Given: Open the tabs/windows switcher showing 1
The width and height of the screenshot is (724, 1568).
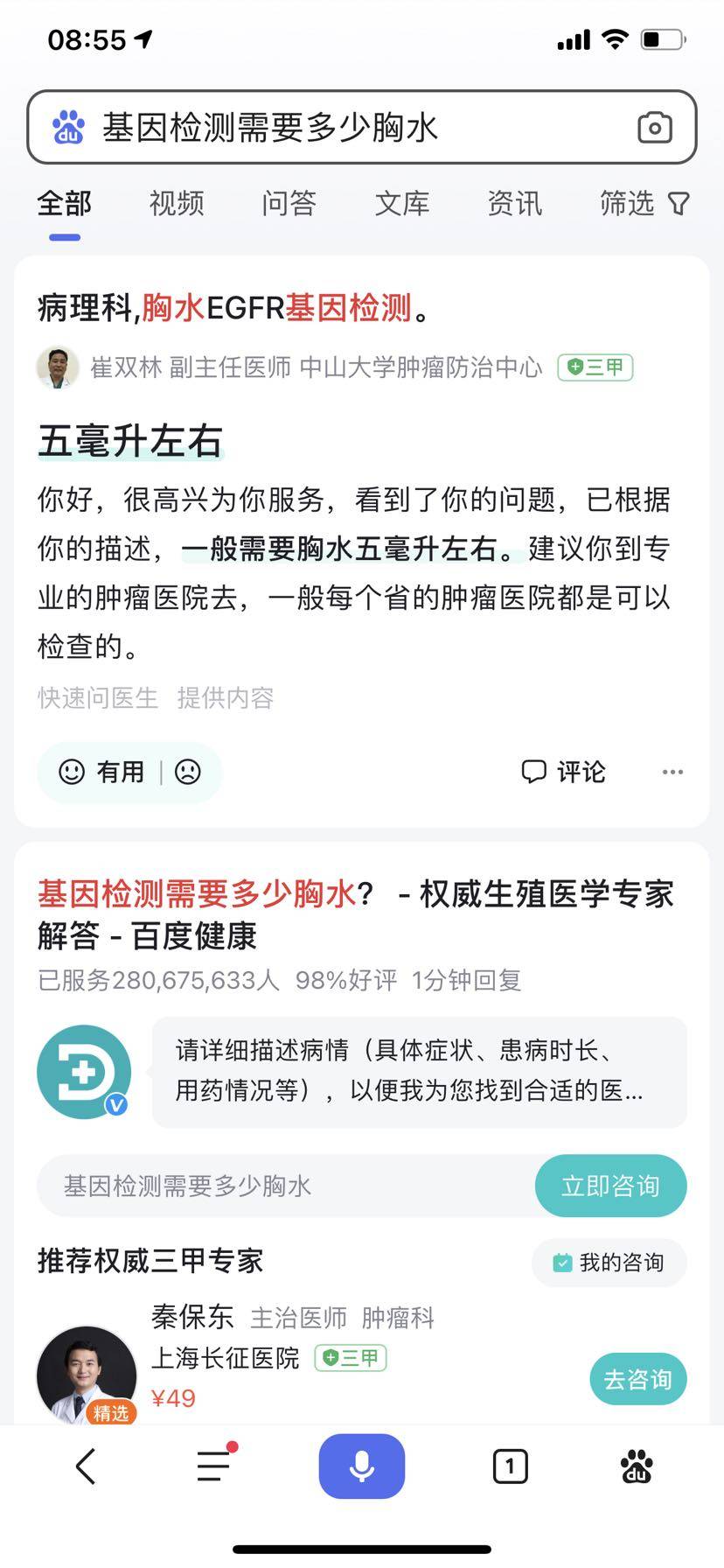Looking at the screenshot, I should [510, 1466].
